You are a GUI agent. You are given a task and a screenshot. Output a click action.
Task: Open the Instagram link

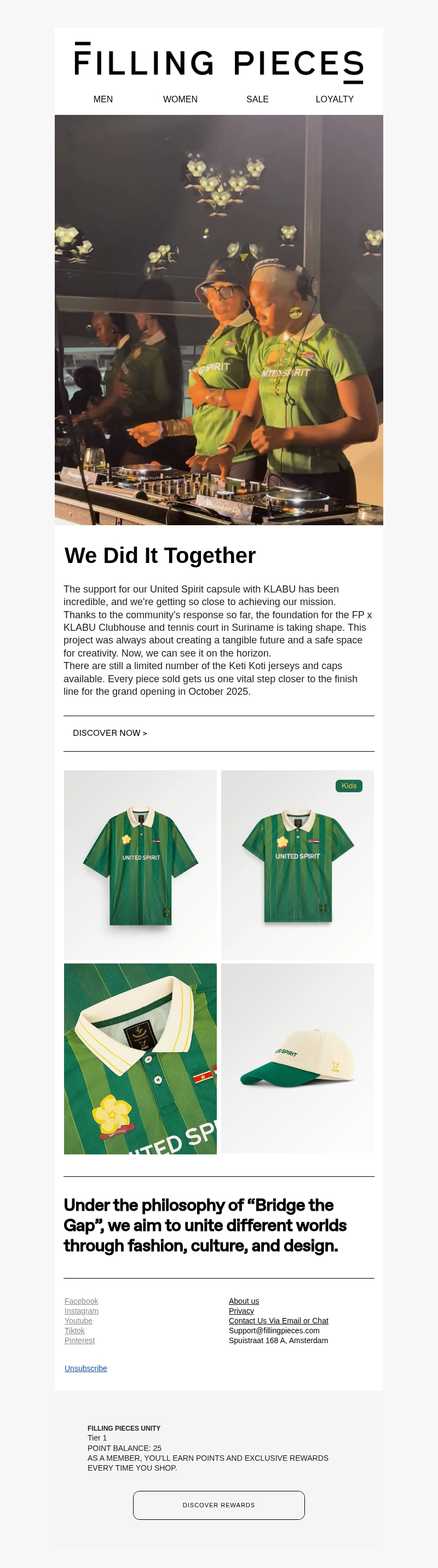pyautogui.click(x=81, y=1310)
